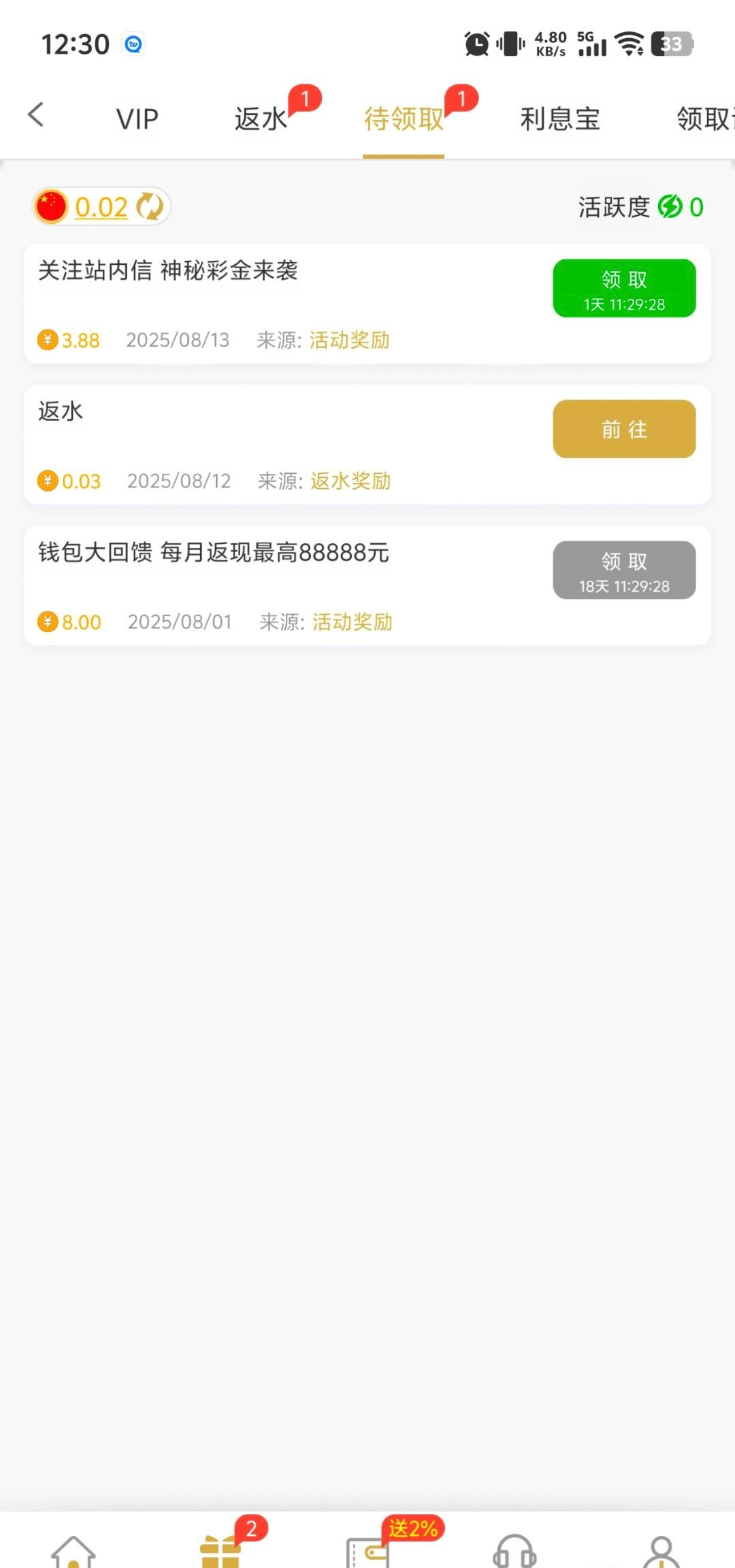The height and width of the screenshot is (1568, 735).
Task: Claim the 3.88 站内信 reward
Action: (624, 288)
